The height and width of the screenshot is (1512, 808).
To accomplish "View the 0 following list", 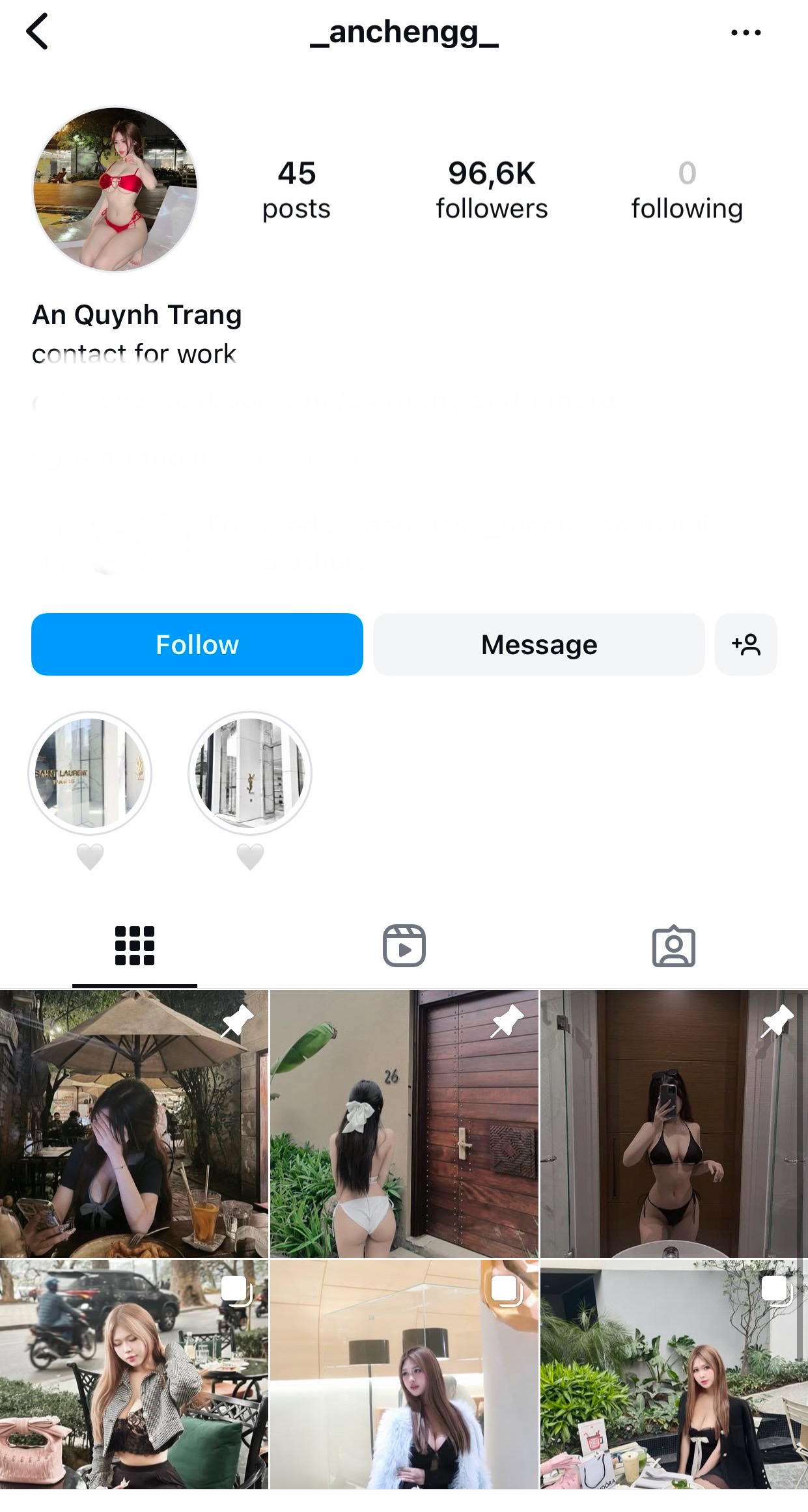I will [686, 189].
